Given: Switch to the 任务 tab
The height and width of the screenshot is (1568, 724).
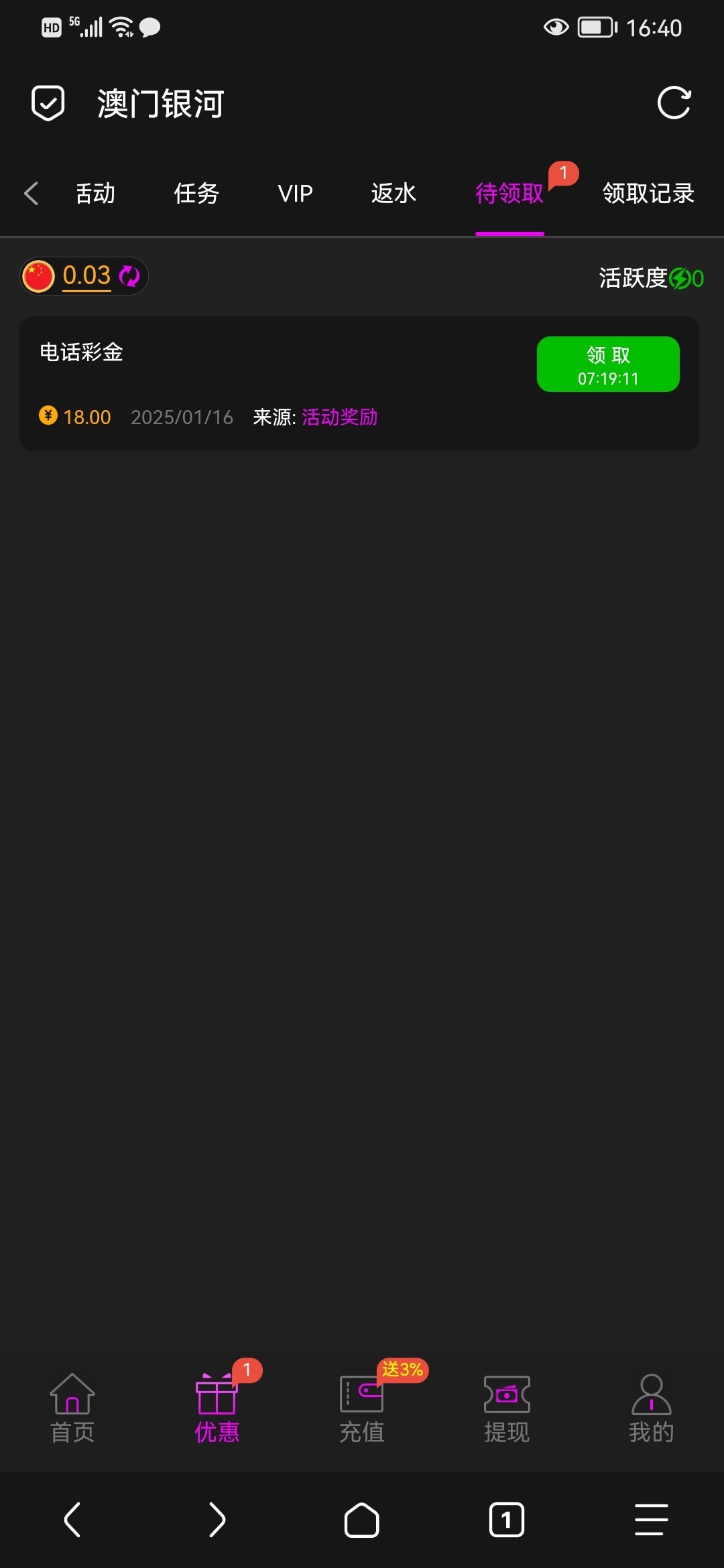Looking at the screenshot, I should 196,194.
